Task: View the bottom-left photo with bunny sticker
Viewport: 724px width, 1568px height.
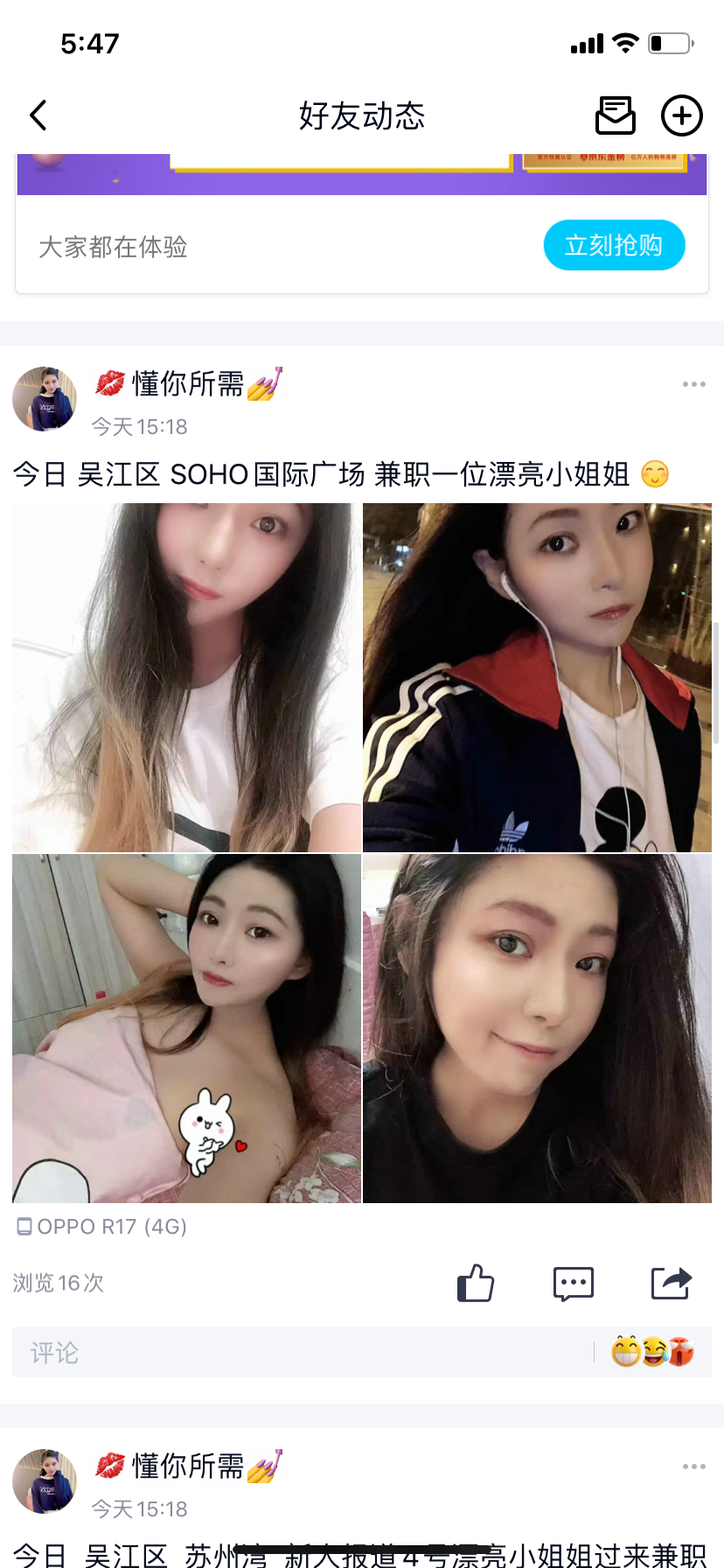Action: point(186,1028)
